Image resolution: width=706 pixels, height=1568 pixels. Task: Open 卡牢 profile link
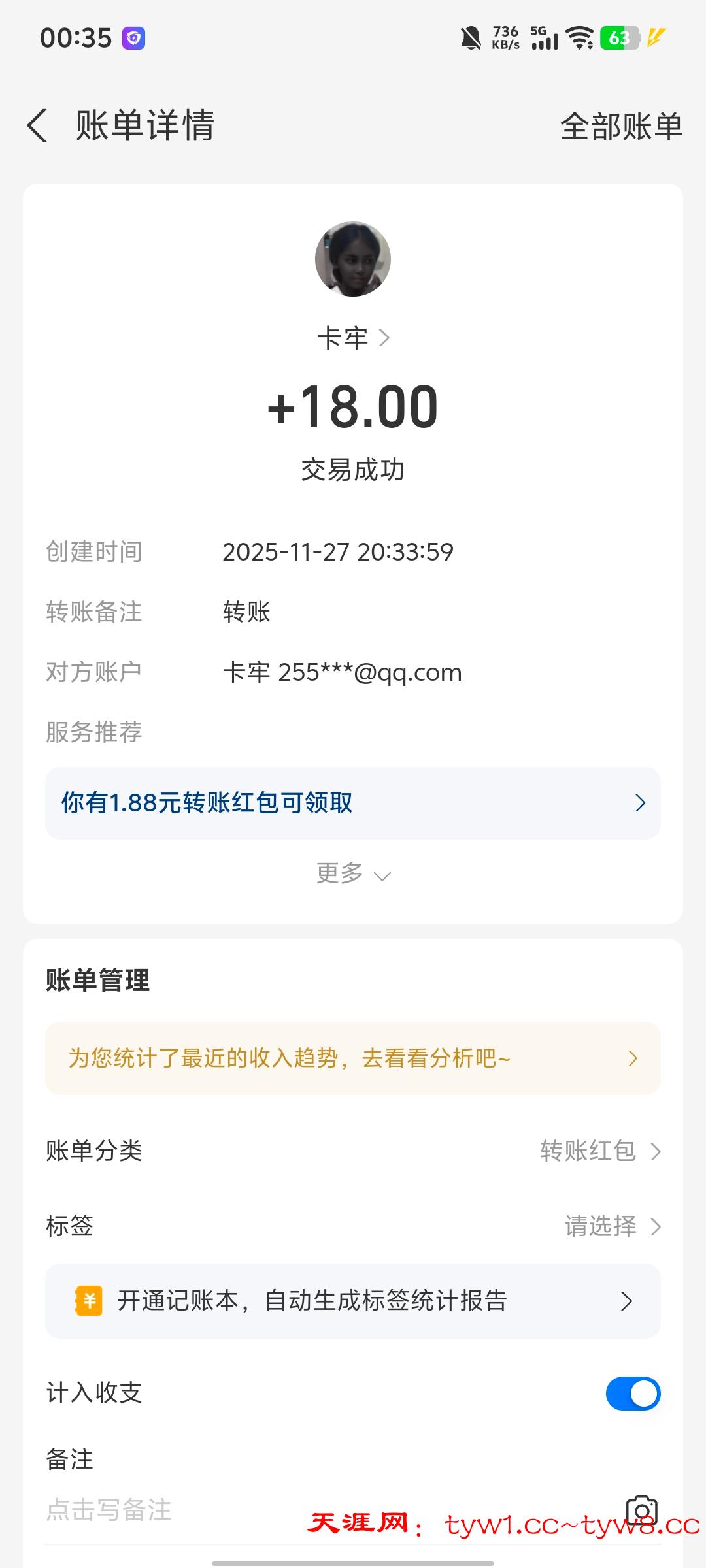tap(353, 338)
